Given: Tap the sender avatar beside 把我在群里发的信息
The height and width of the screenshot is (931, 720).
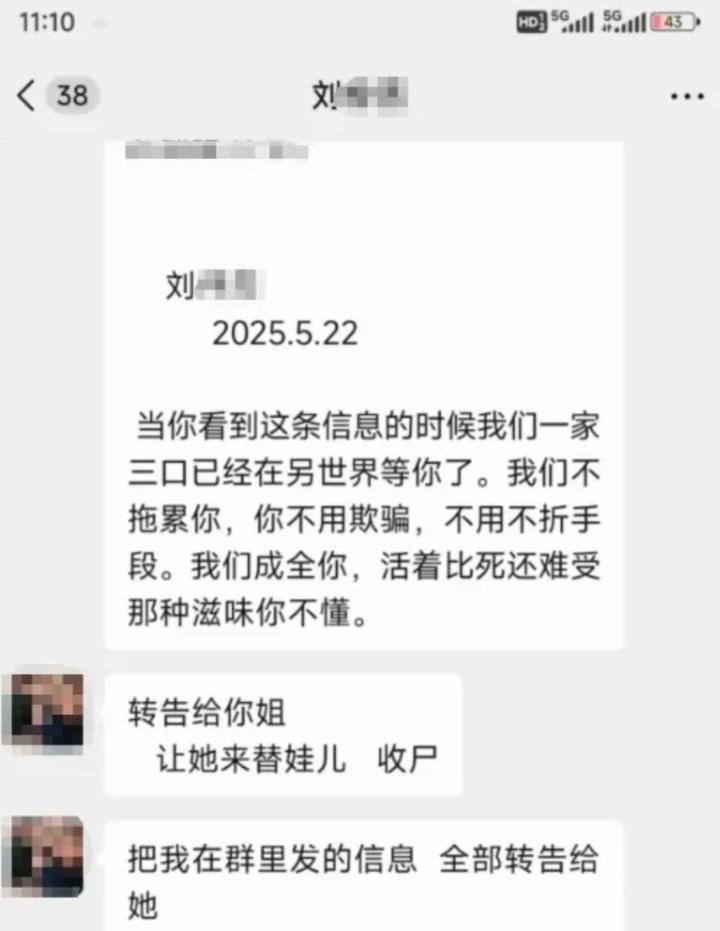Looking at the screenshot, I should click(x=48, y=857).
